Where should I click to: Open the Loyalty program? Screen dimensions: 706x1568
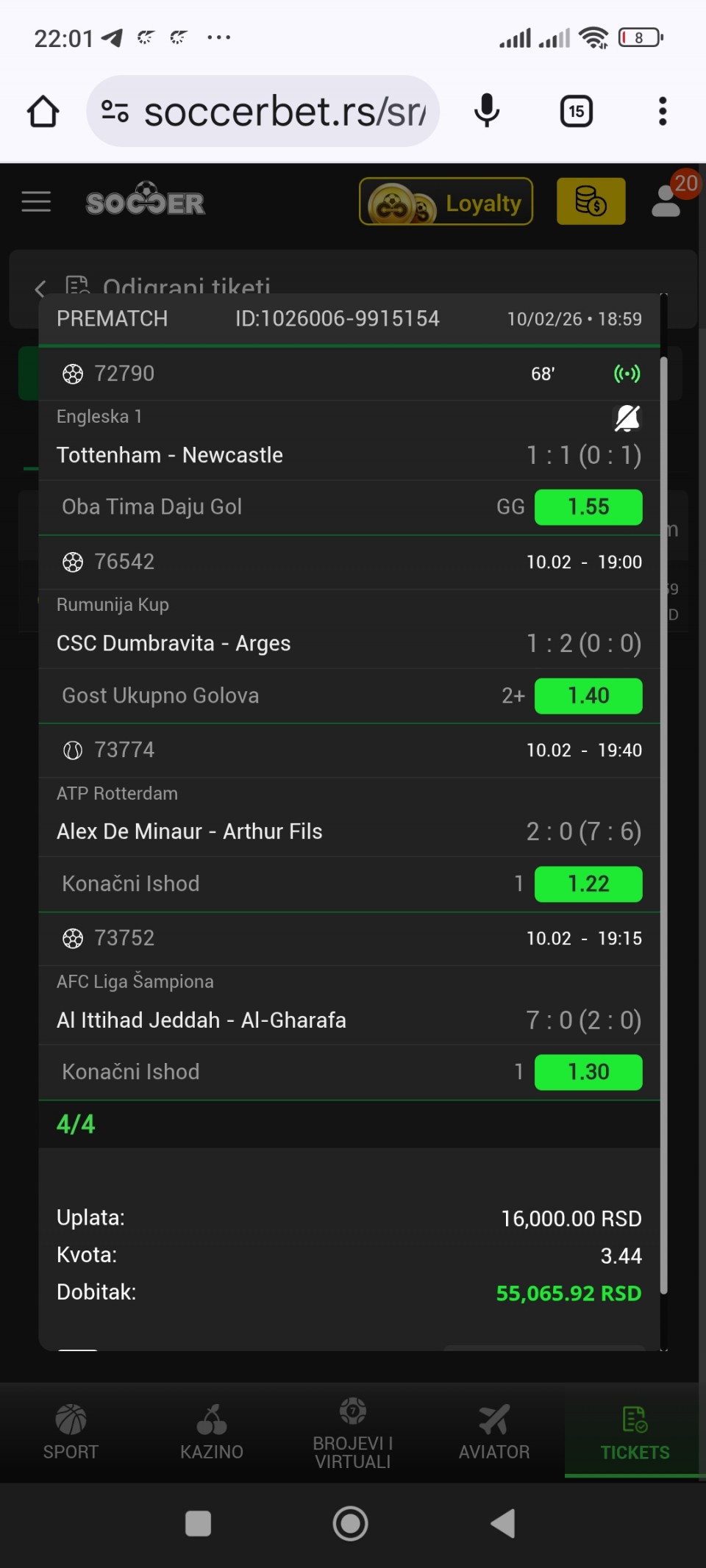pos(446,201)
